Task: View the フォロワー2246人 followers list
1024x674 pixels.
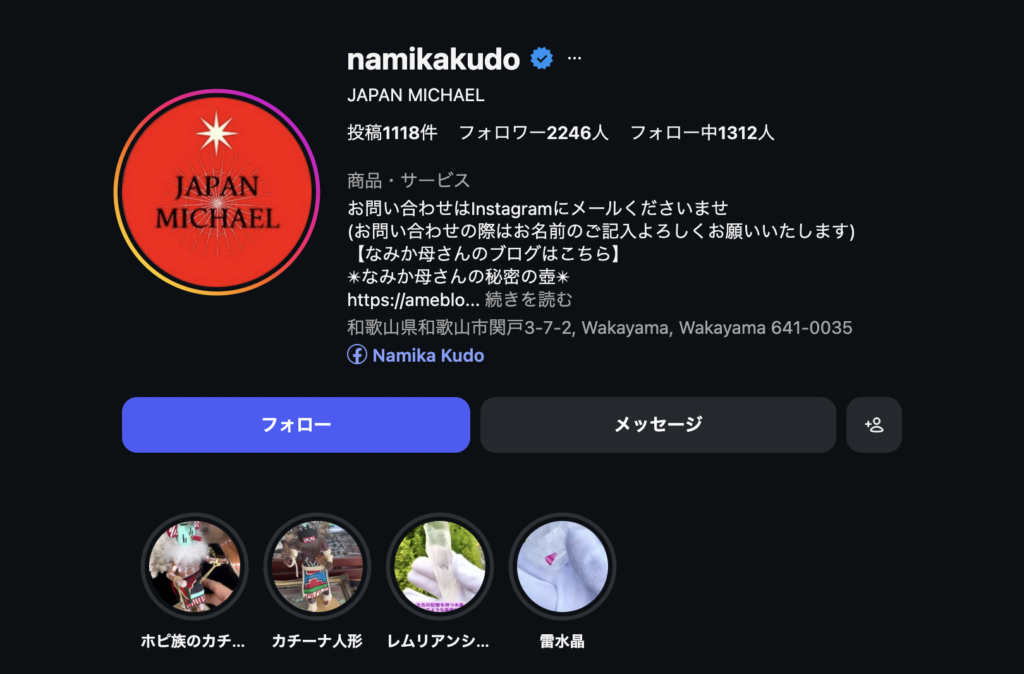Action: [x=533, y=133]
